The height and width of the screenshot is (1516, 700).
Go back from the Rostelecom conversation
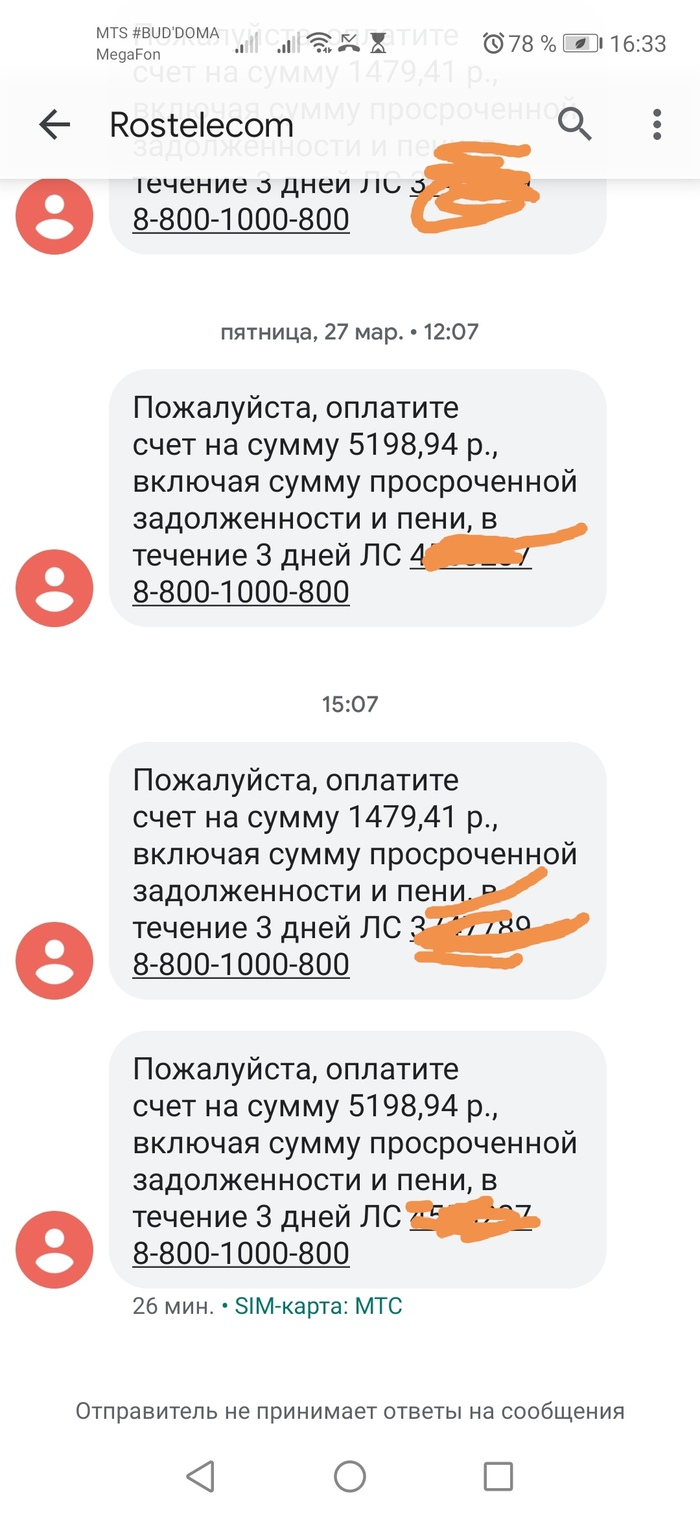tap(55, 125)
